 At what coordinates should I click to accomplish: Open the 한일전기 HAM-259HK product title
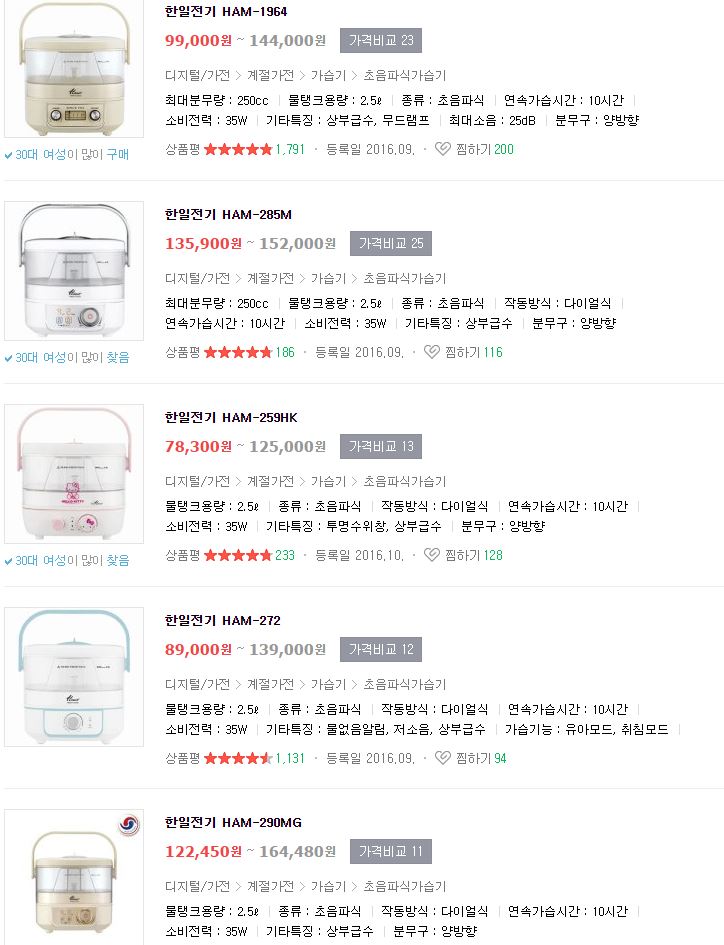[x=232, y=418]
